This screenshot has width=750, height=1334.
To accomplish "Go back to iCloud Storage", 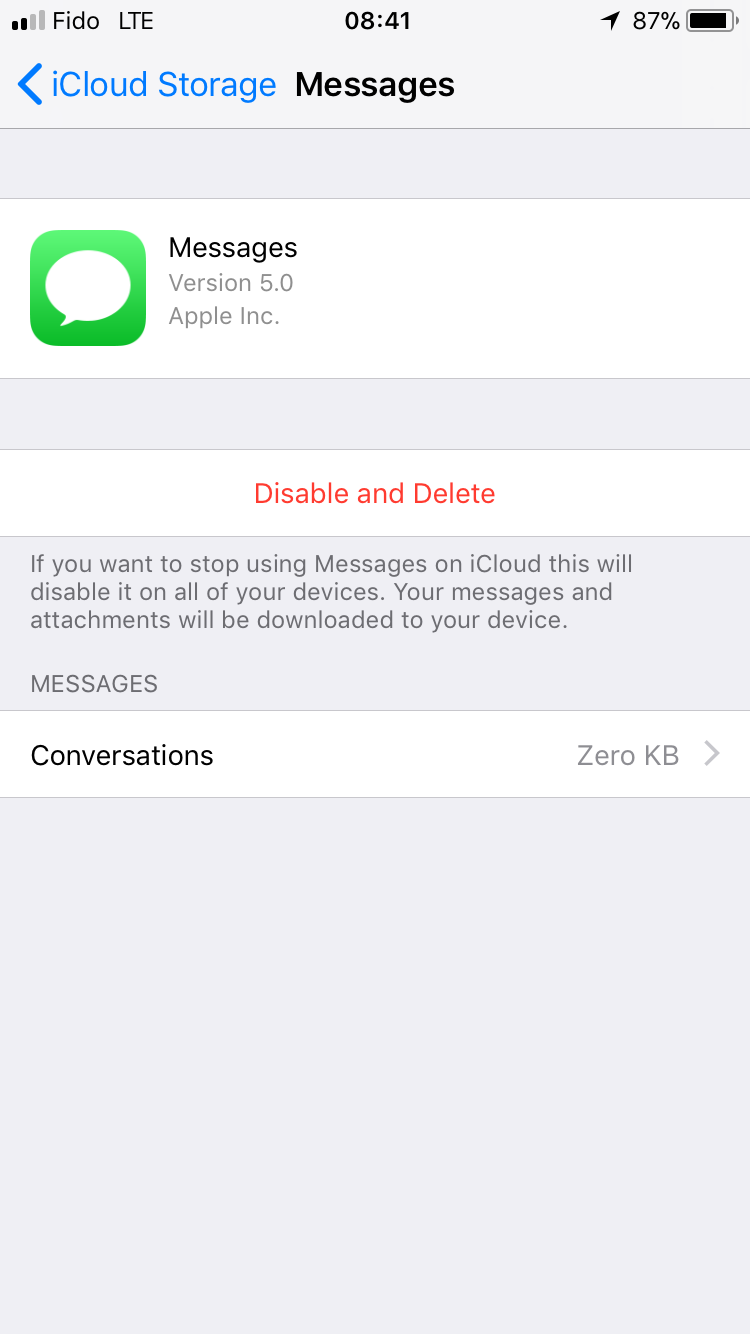I will [147, 85].
